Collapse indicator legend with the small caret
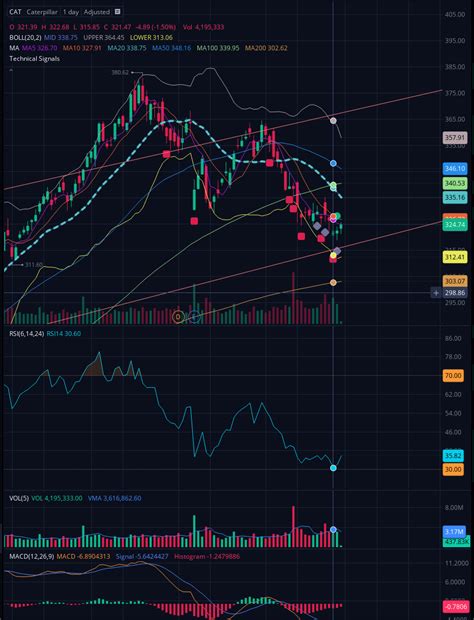The width and height of the screenshot is (474, 620). 11,70
